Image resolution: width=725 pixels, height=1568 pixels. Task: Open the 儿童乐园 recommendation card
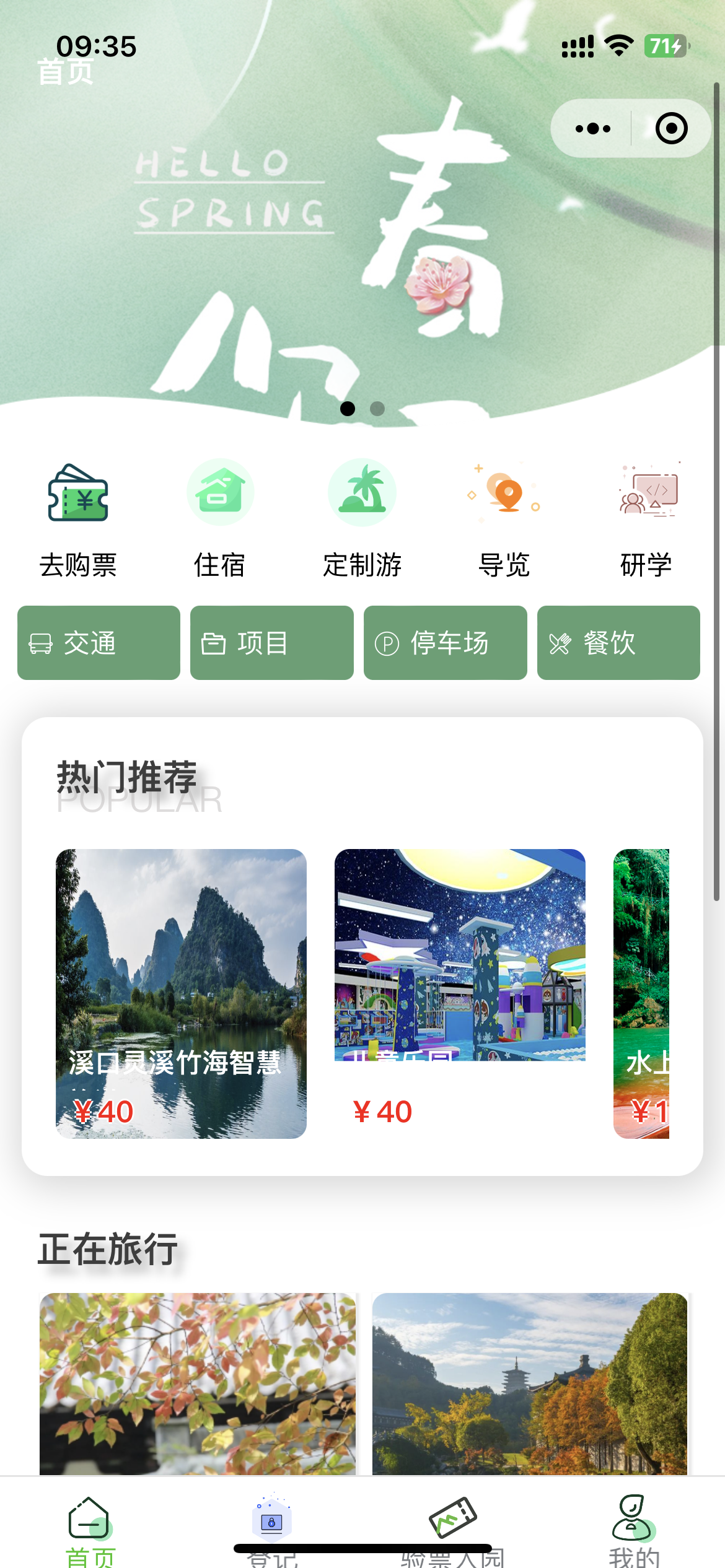coord(459,993)
